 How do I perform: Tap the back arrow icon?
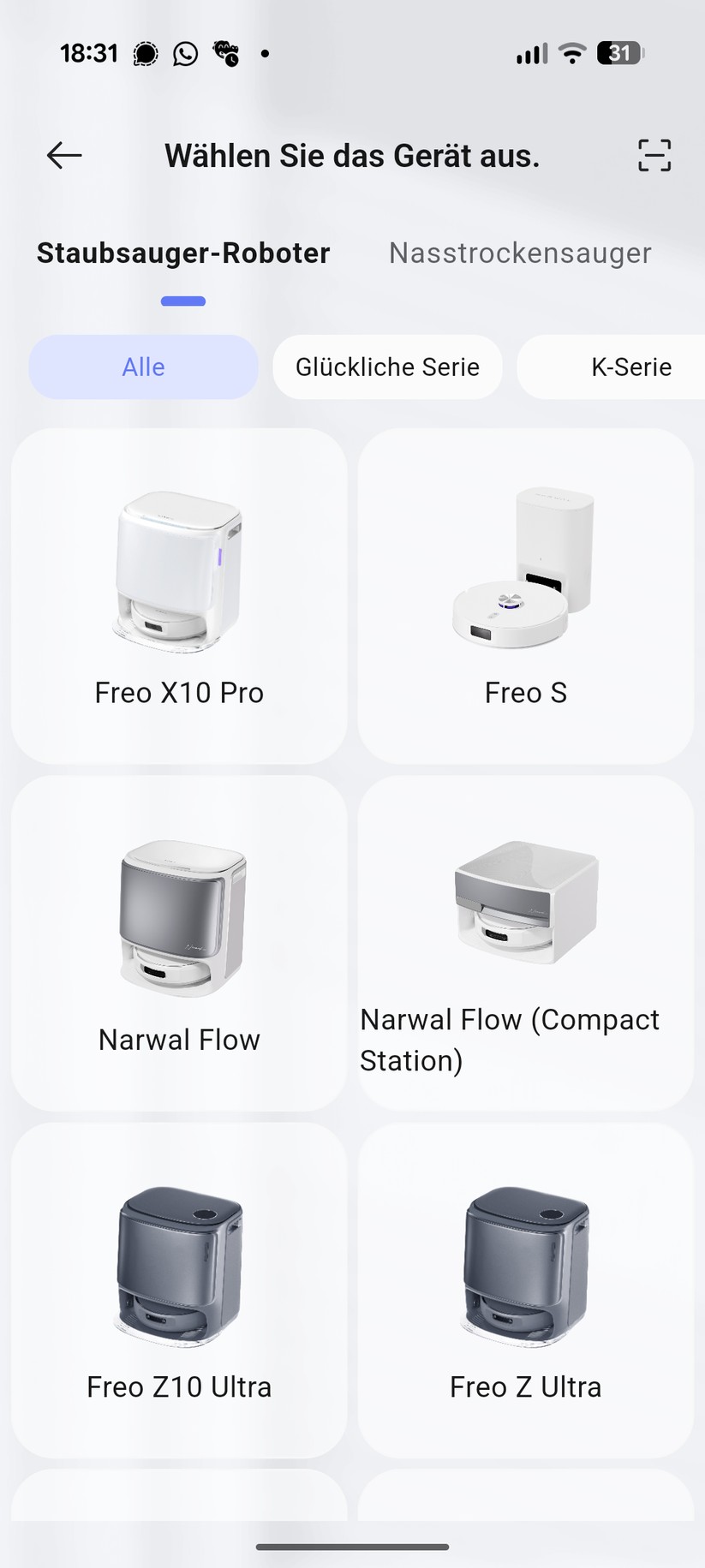pos(61,155)
